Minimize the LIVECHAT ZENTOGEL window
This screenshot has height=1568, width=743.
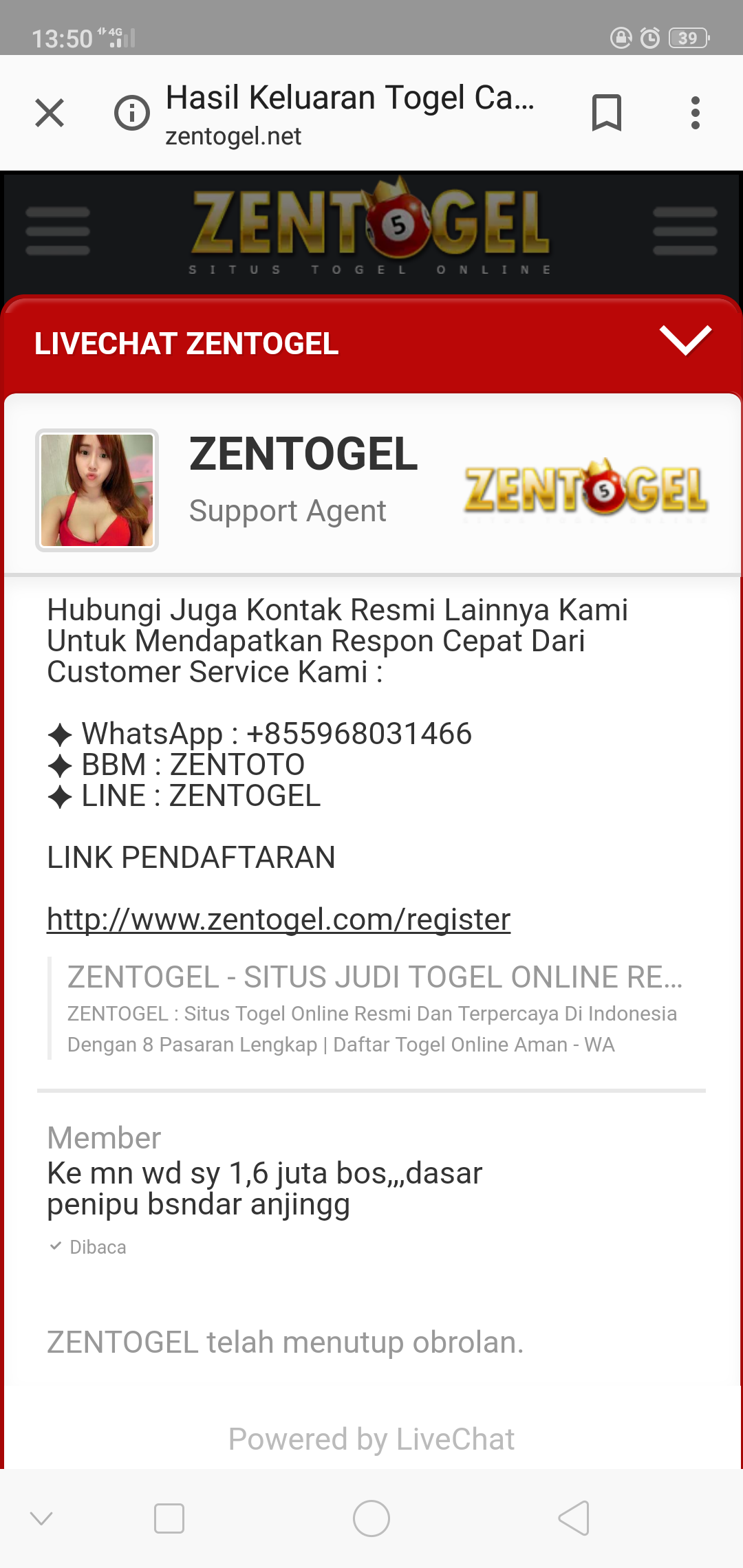coord(685,341)
